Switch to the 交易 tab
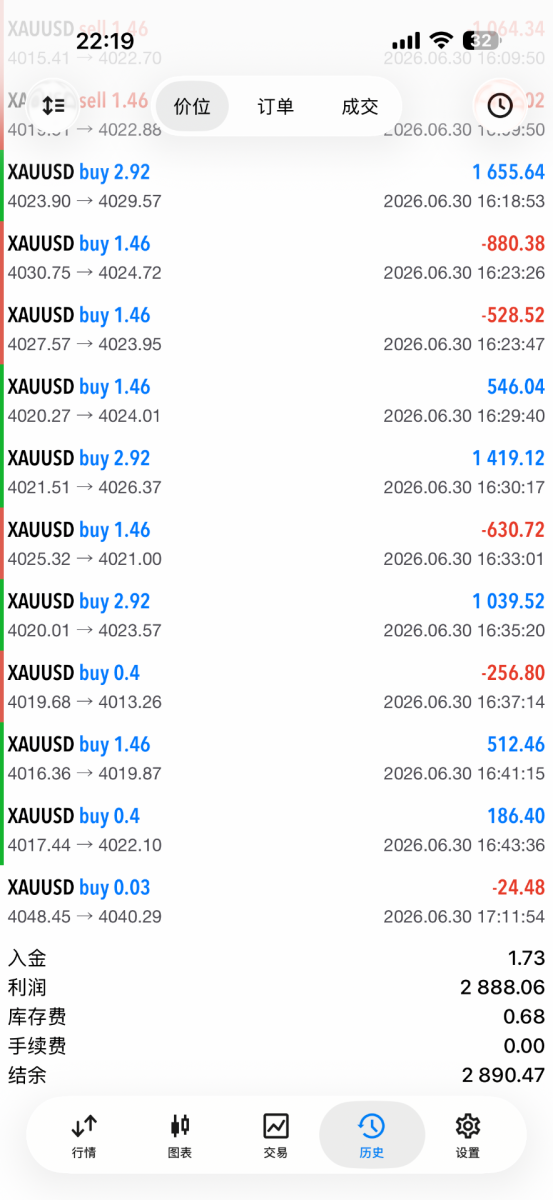The height and width of the screenshot is (1200, 553). coord(276,1136)
